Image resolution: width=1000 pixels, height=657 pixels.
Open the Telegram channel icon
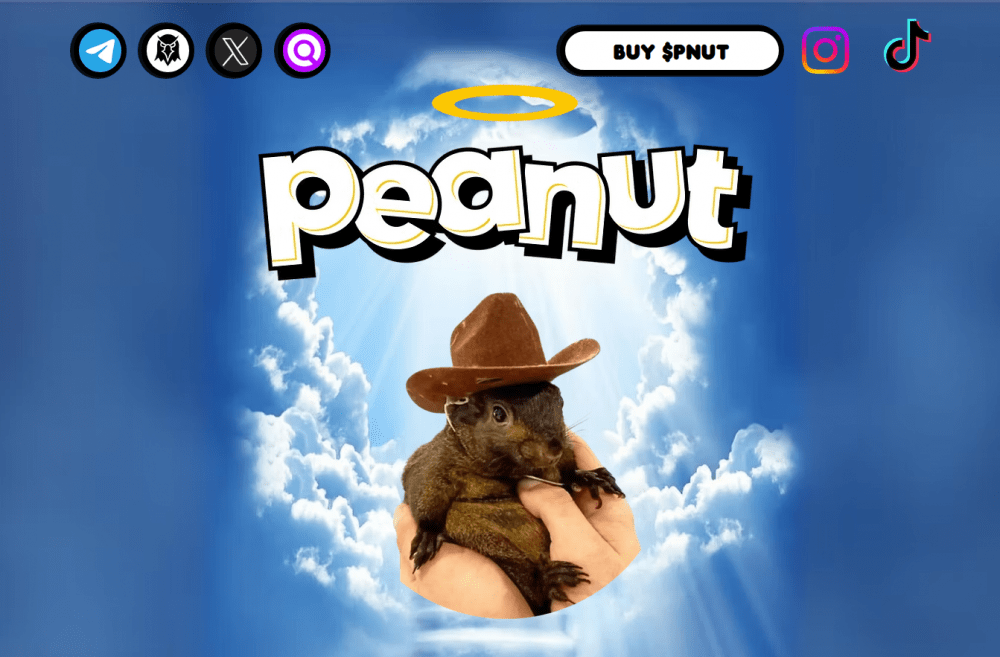pos(98,50)
